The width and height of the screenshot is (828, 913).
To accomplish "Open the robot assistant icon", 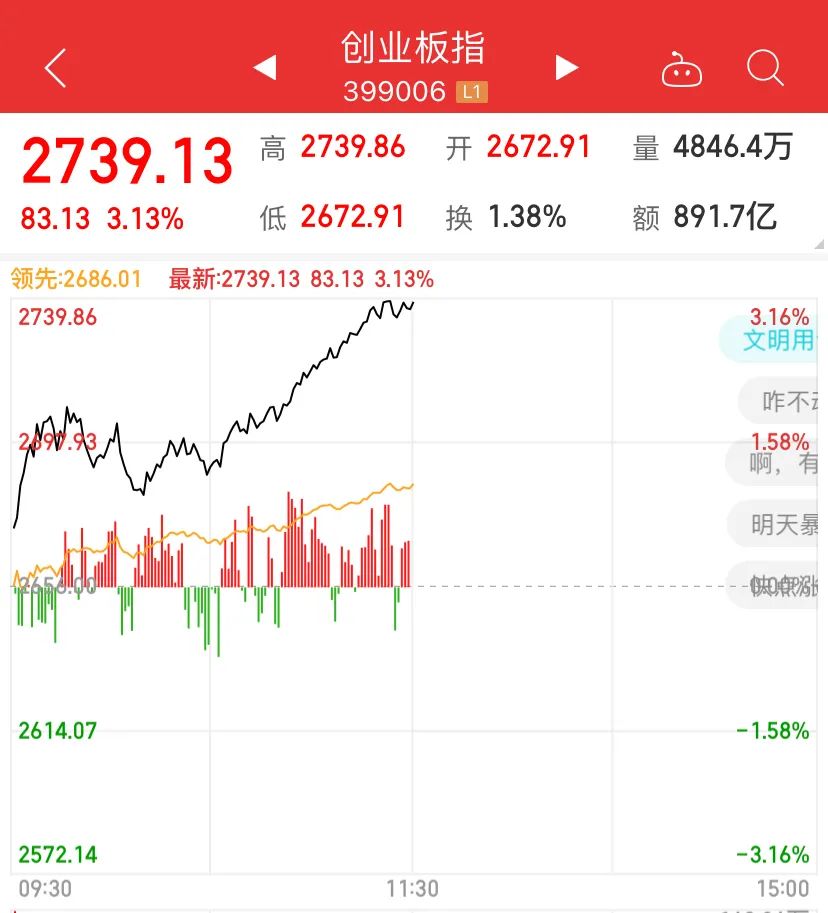I will 681,70.
